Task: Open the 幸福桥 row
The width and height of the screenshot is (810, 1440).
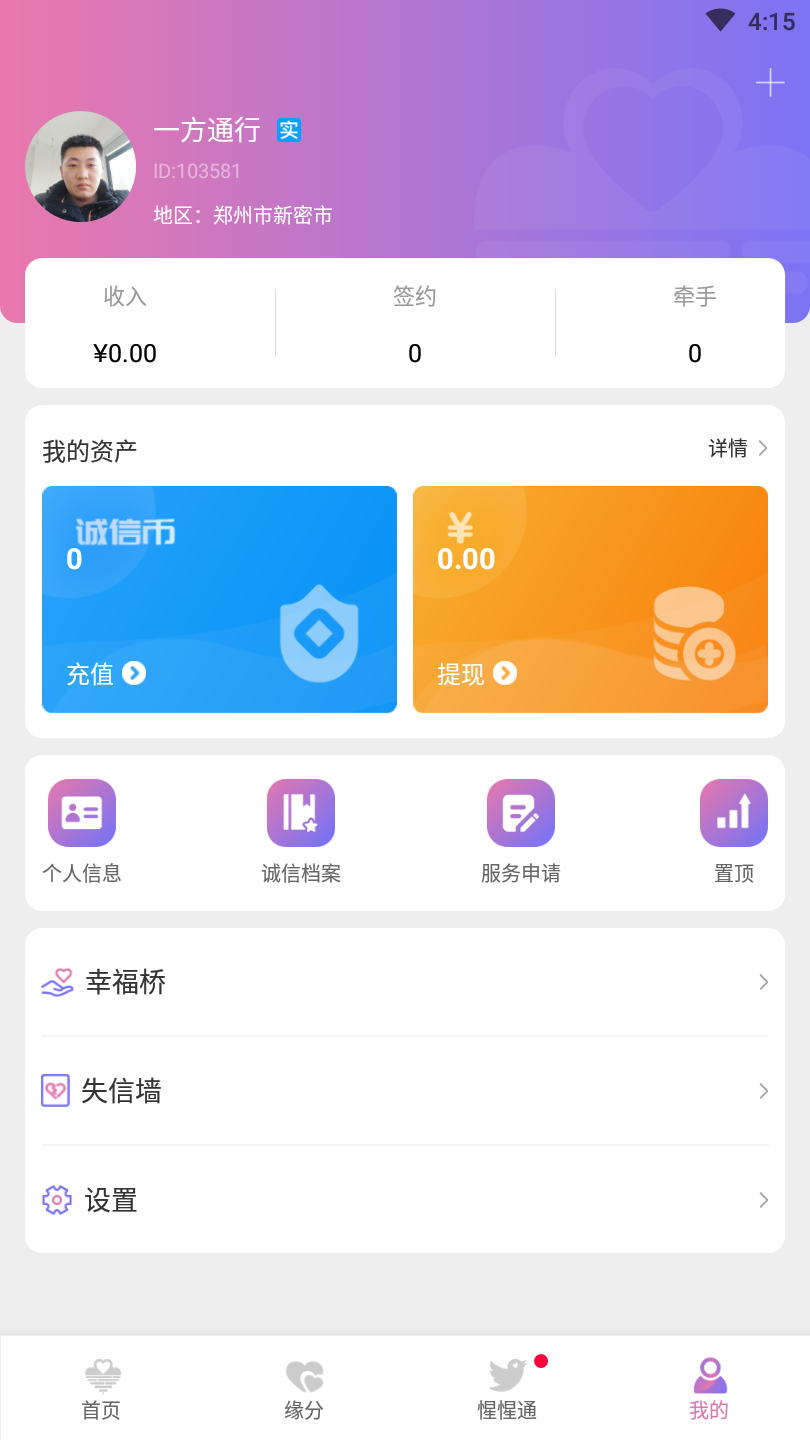Action: coord(404,982)
